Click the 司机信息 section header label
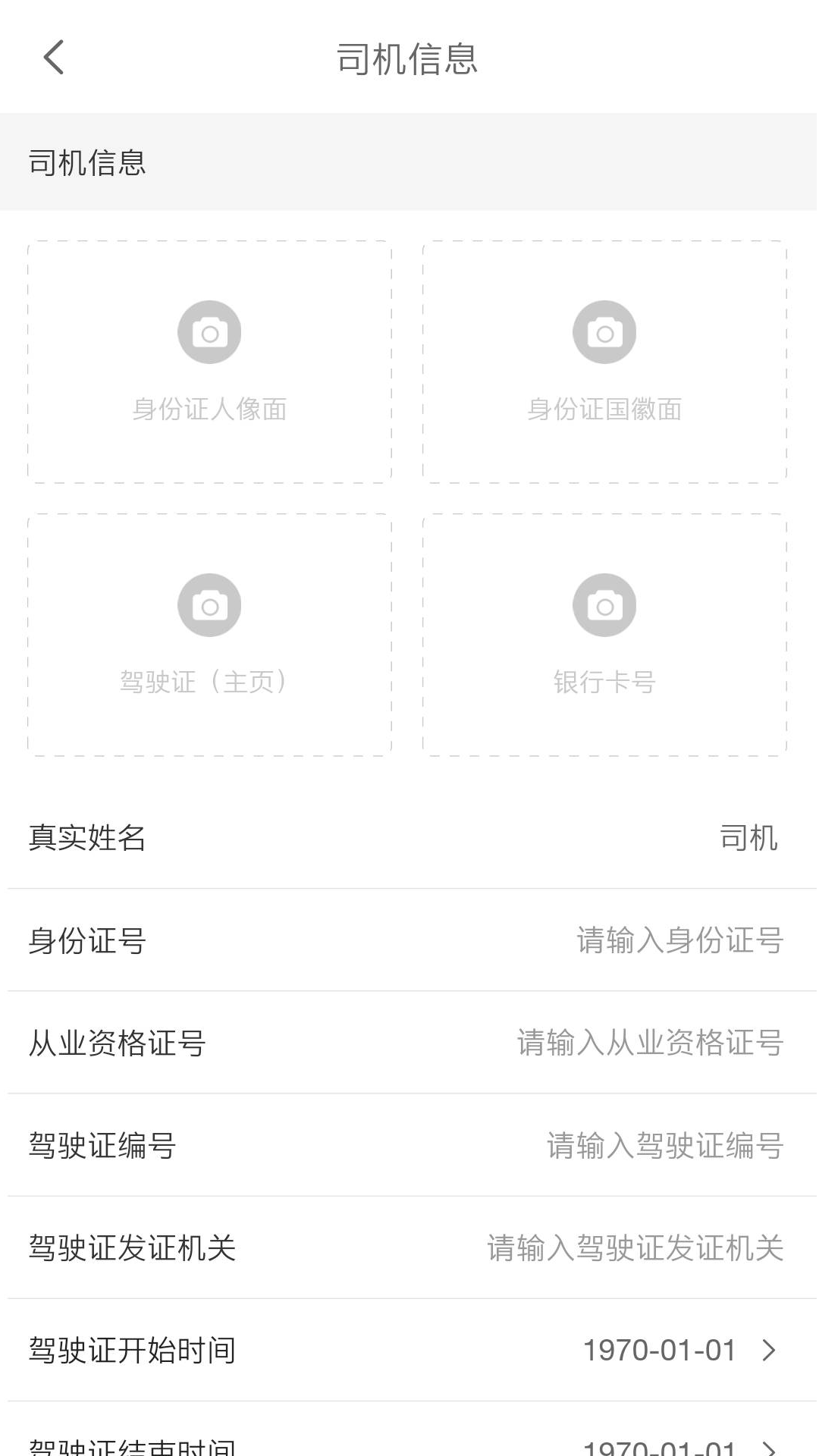 (86, 162)
